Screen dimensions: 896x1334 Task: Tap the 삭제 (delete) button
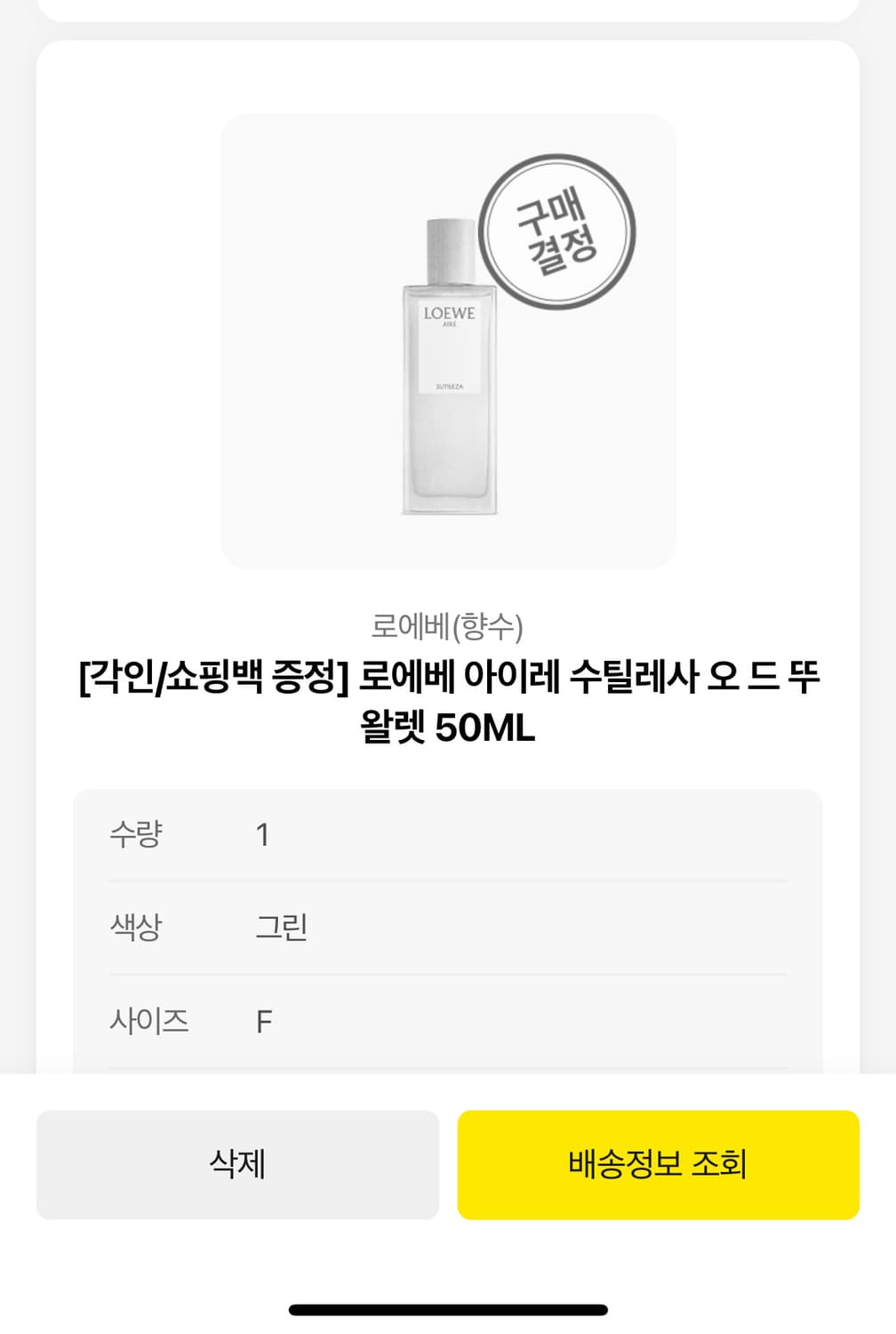click(236, 1163)
